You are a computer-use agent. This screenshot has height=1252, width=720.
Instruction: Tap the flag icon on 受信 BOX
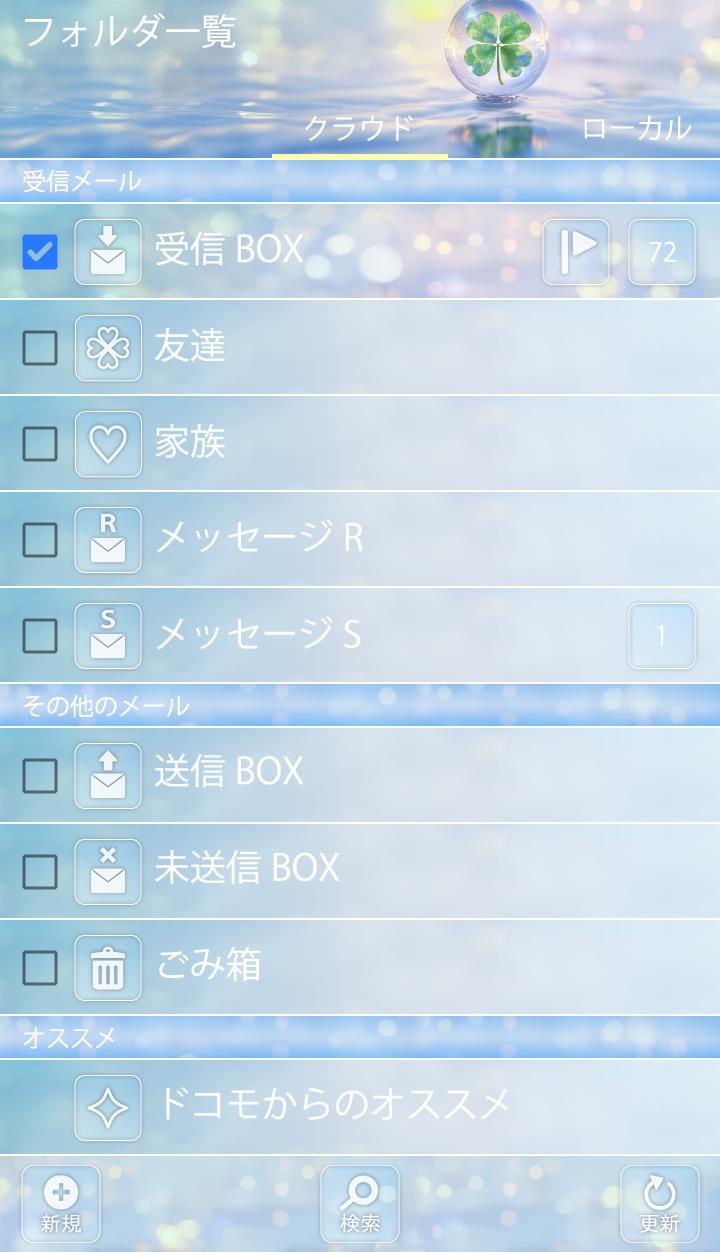[576, 252]
